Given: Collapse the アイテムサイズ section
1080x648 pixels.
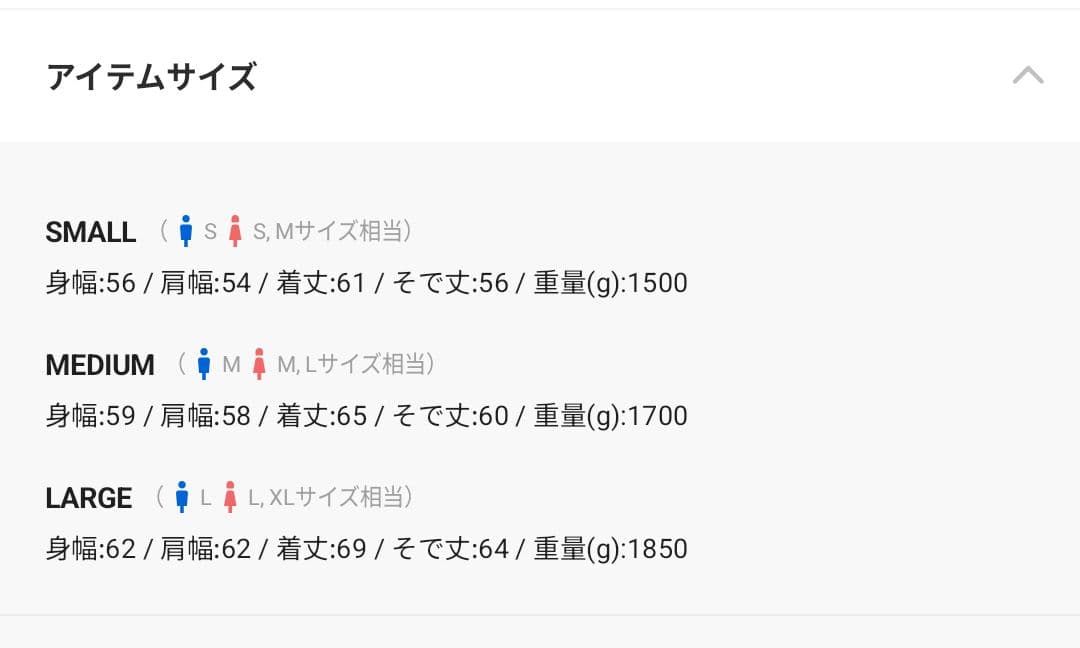Looking at the screenshot, I should 1027,76.
